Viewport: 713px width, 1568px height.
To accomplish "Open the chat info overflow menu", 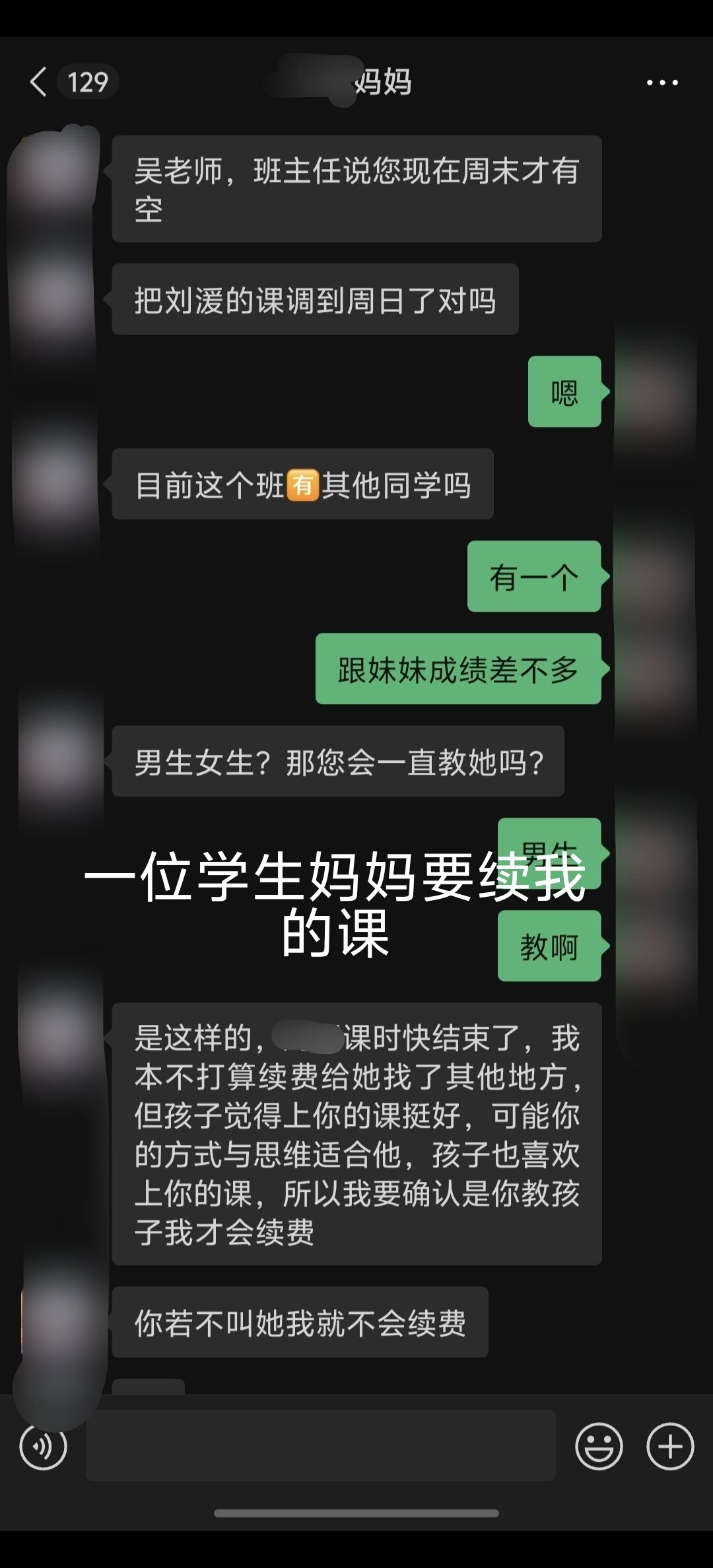I will (662, 82).
